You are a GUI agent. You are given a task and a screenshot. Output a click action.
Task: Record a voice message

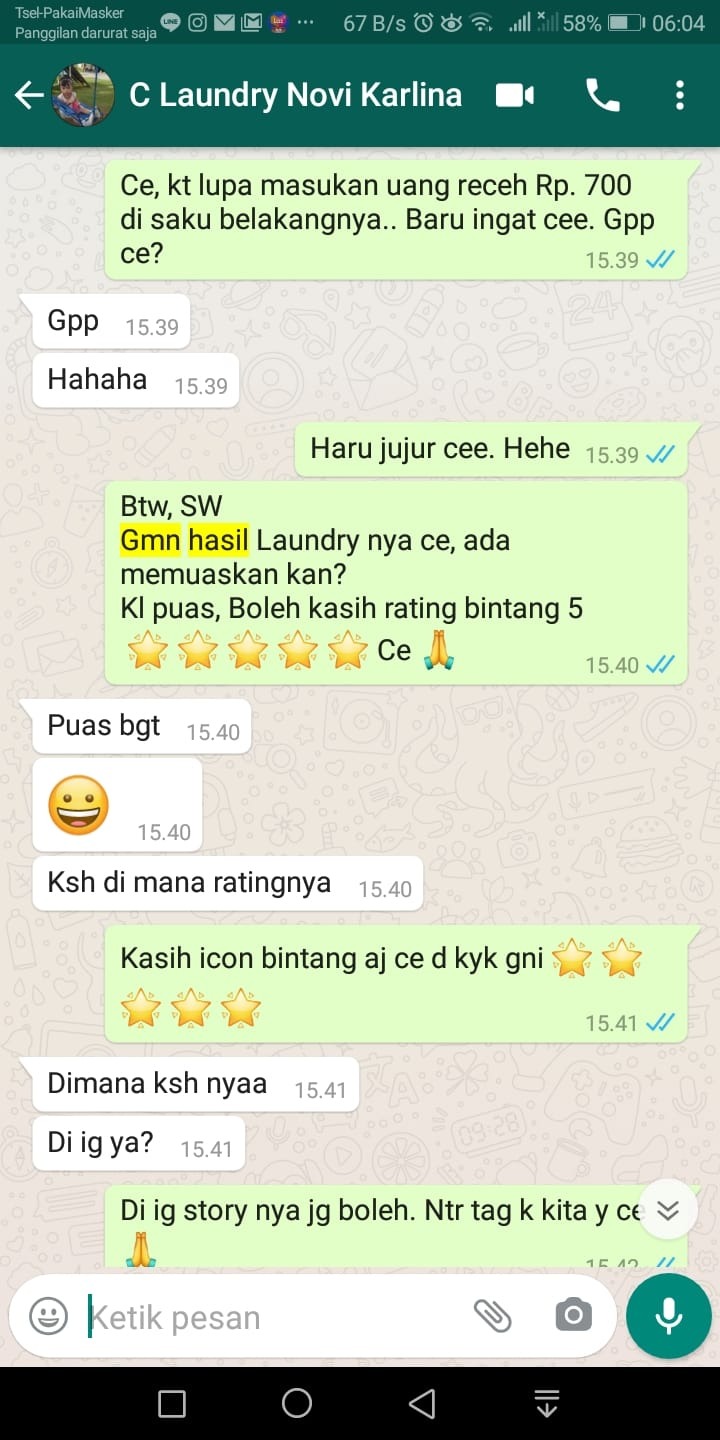point(668,1316)
